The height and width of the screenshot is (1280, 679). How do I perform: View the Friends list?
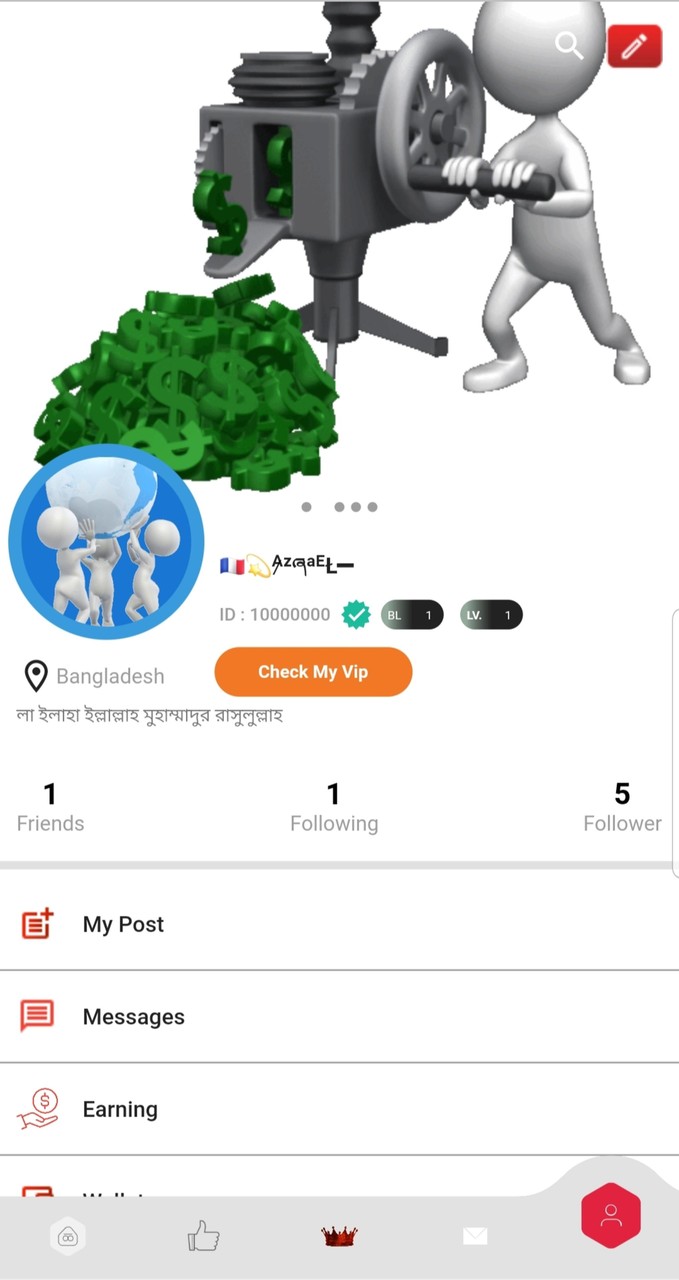tap(50, 807)
